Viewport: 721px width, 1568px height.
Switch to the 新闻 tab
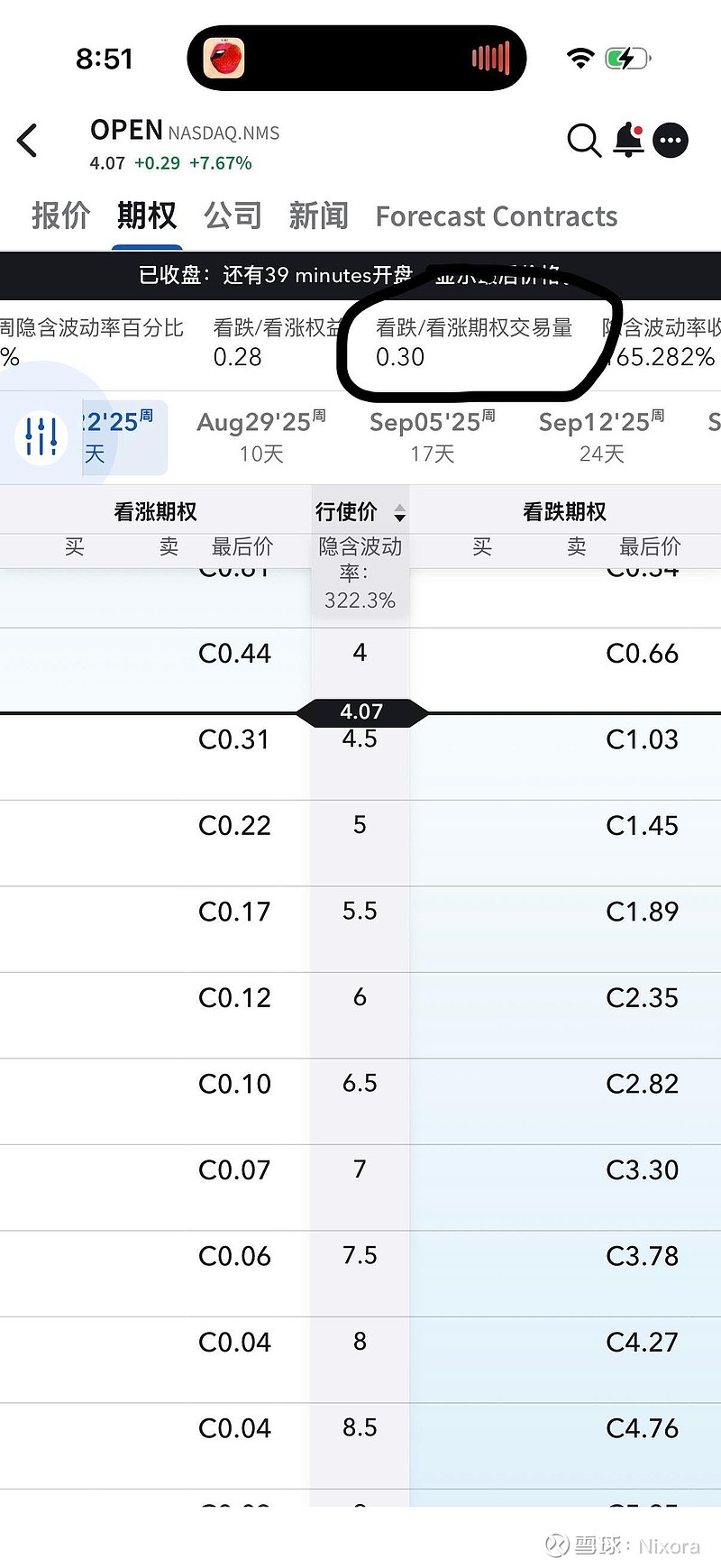click(318, 216)
